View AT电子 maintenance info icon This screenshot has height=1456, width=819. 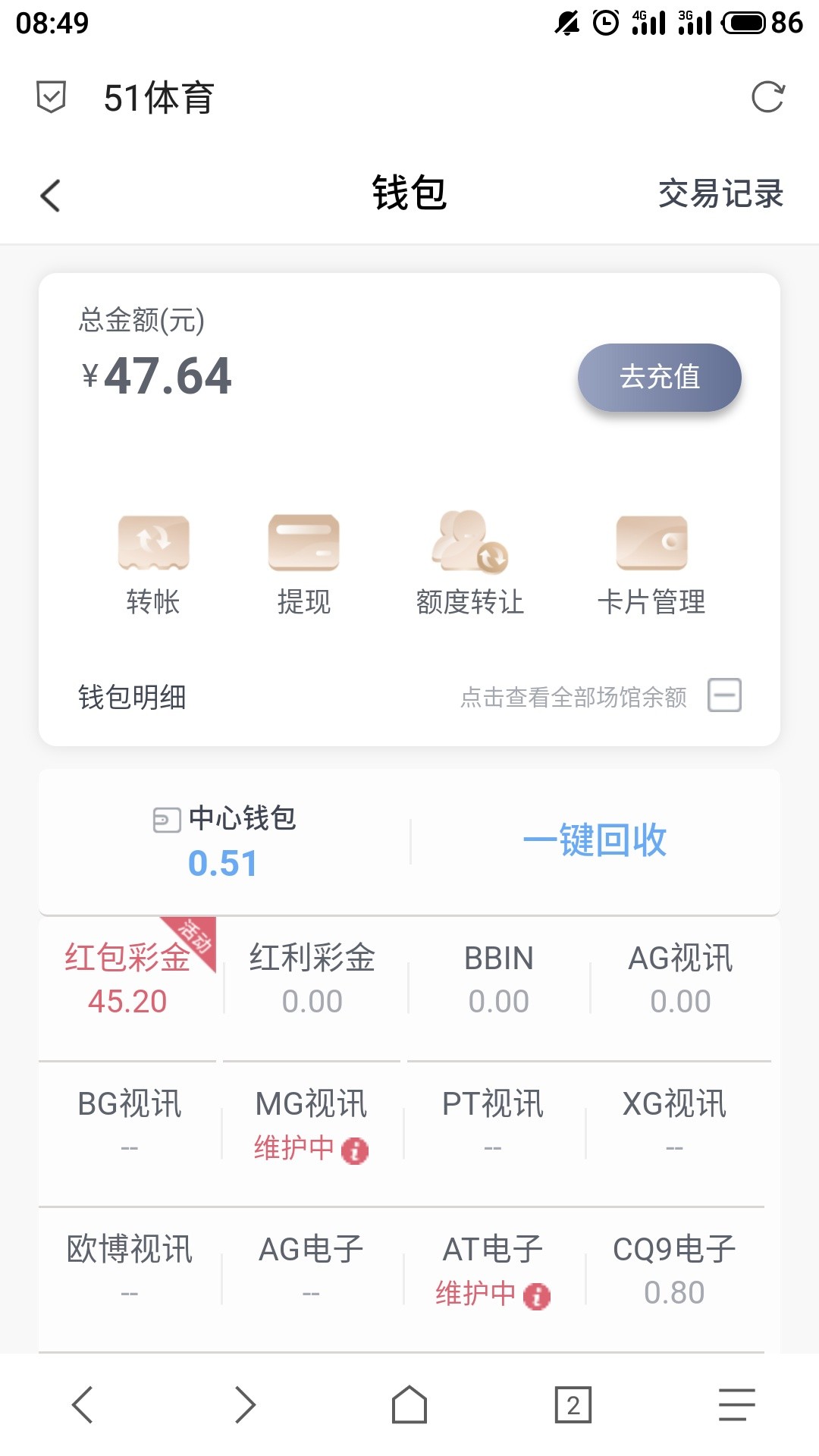click(537, 1296)
